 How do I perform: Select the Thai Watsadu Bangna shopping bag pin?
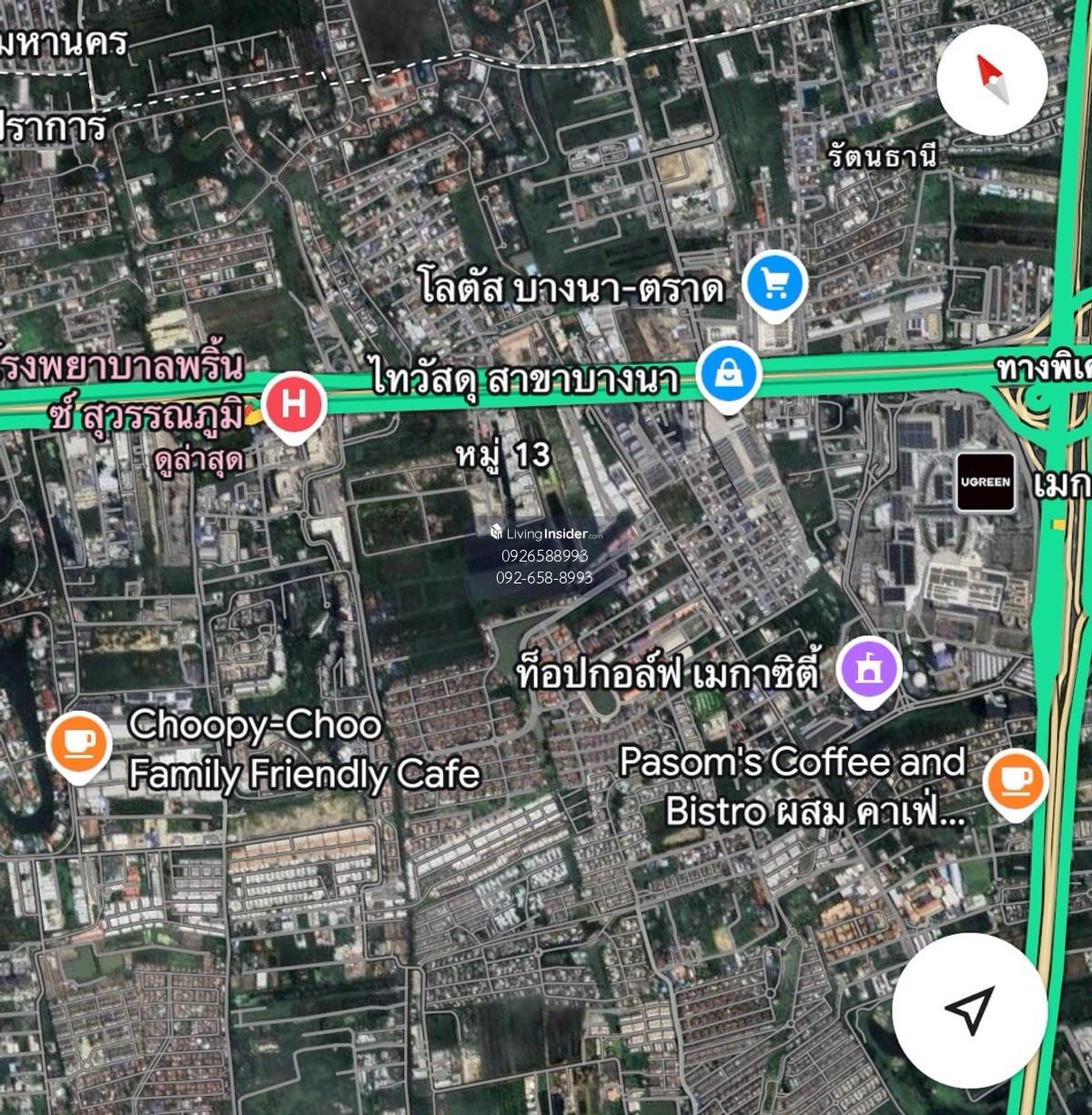pyautogui.click(x=730, y=375)
